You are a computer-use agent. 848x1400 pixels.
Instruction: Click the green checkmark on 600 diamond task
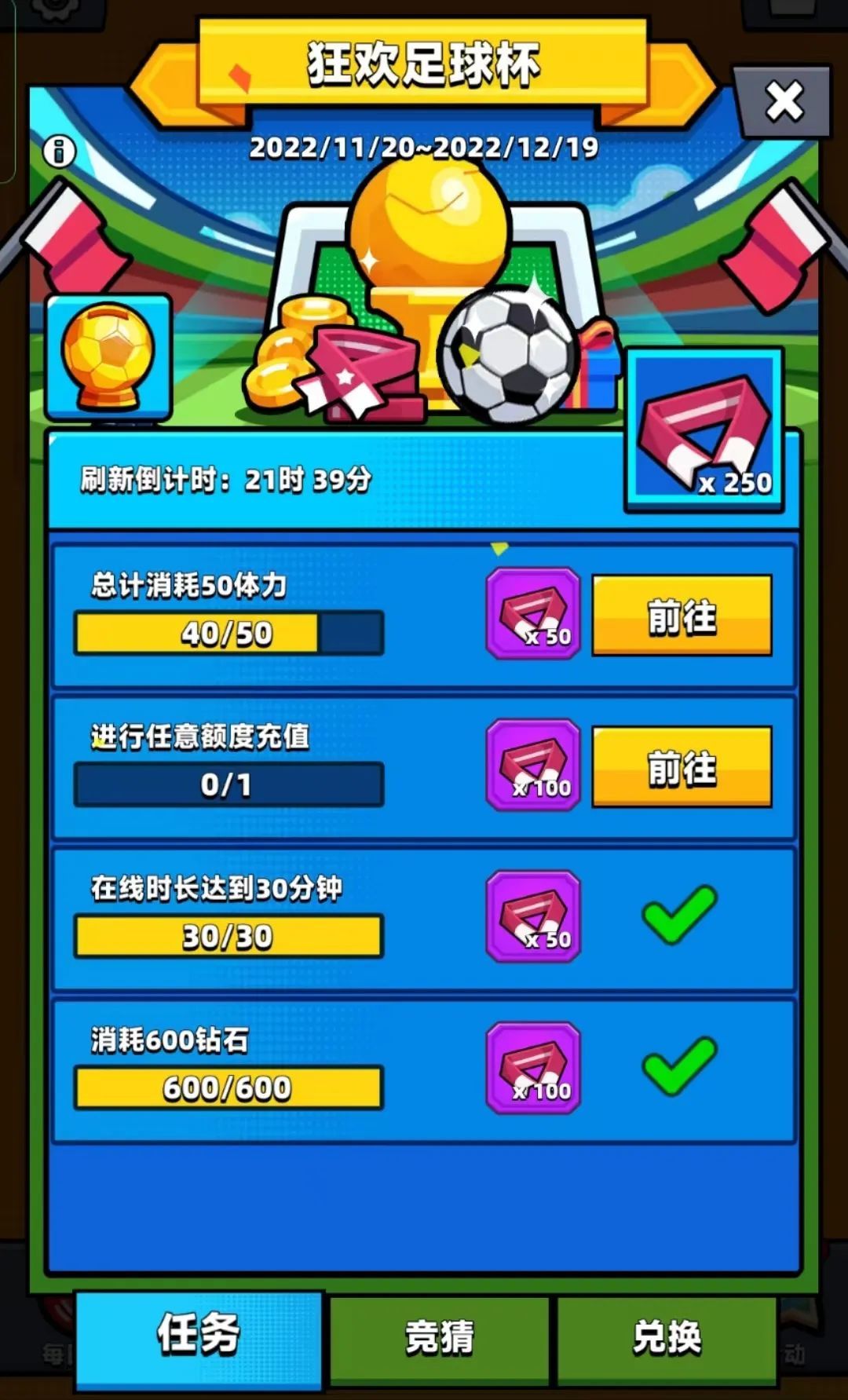point(680,1064)
